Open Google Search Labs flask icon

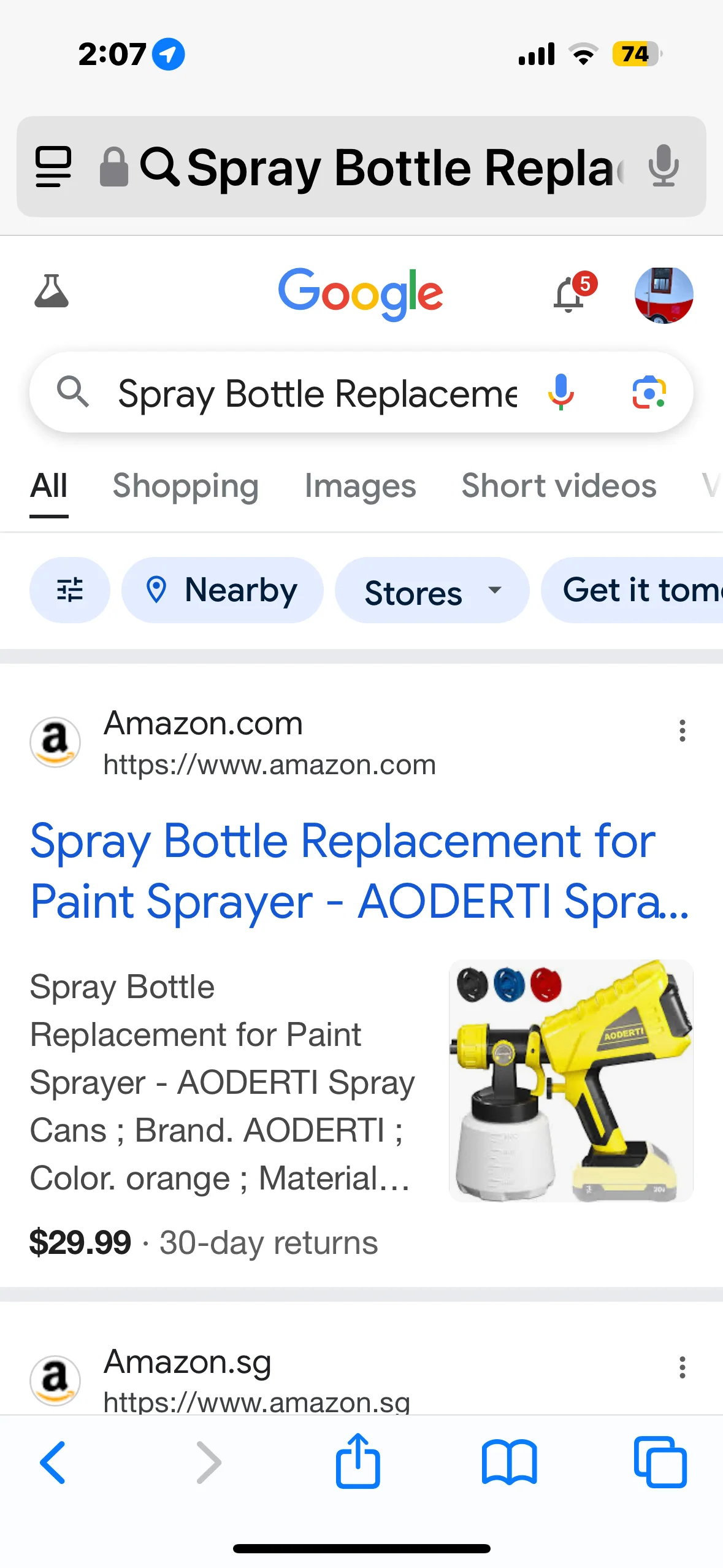coord(52,292)
